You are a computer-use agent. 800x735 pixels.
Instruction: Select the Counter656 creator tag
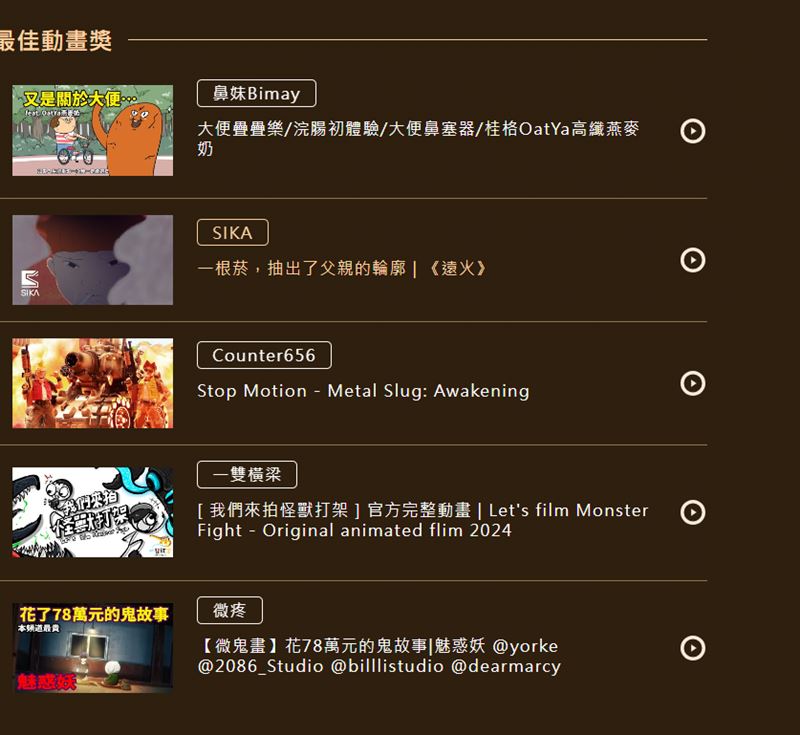click(x=263, y=355)
